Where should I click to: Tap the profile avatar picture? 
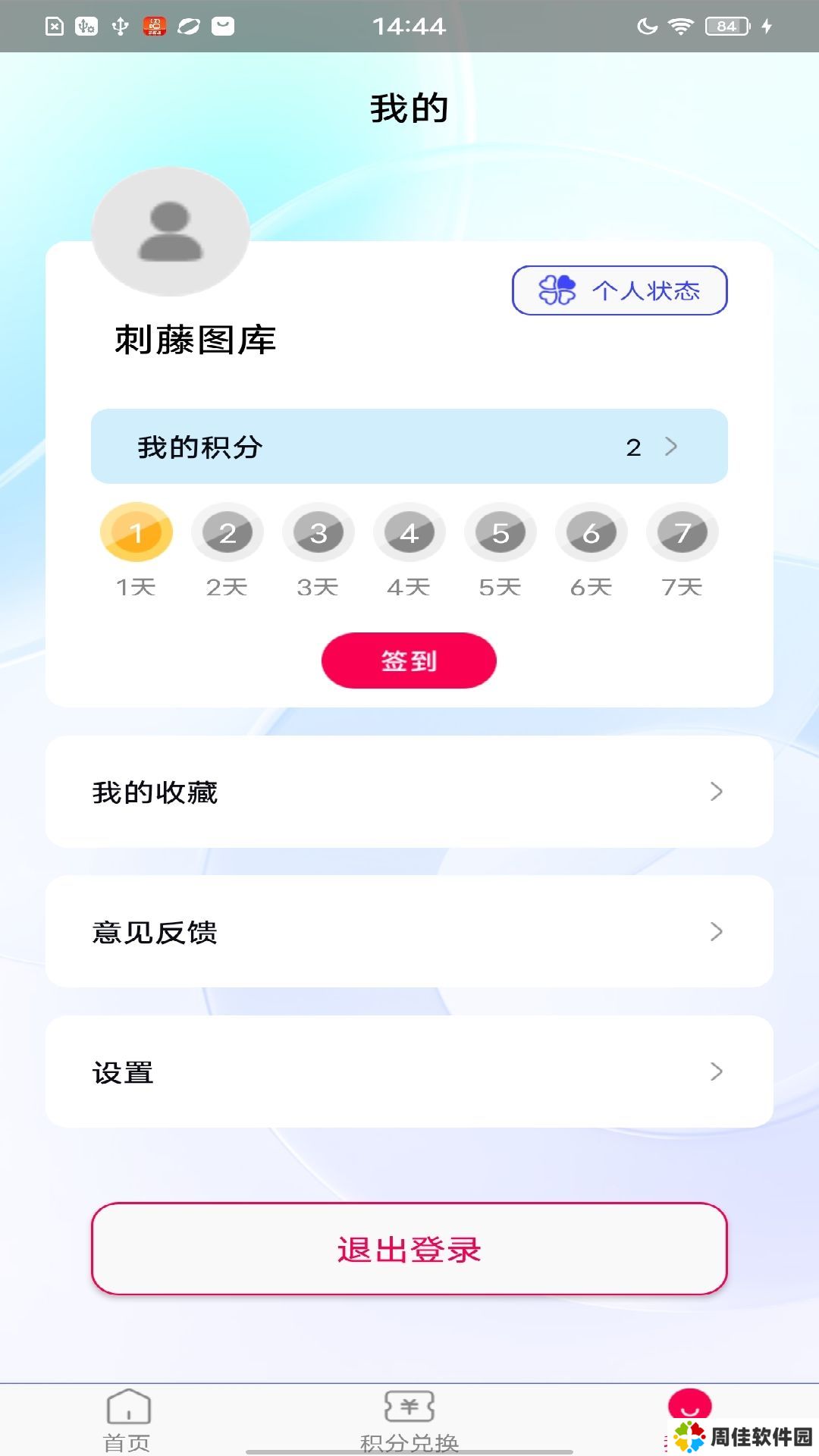[171, 231]
